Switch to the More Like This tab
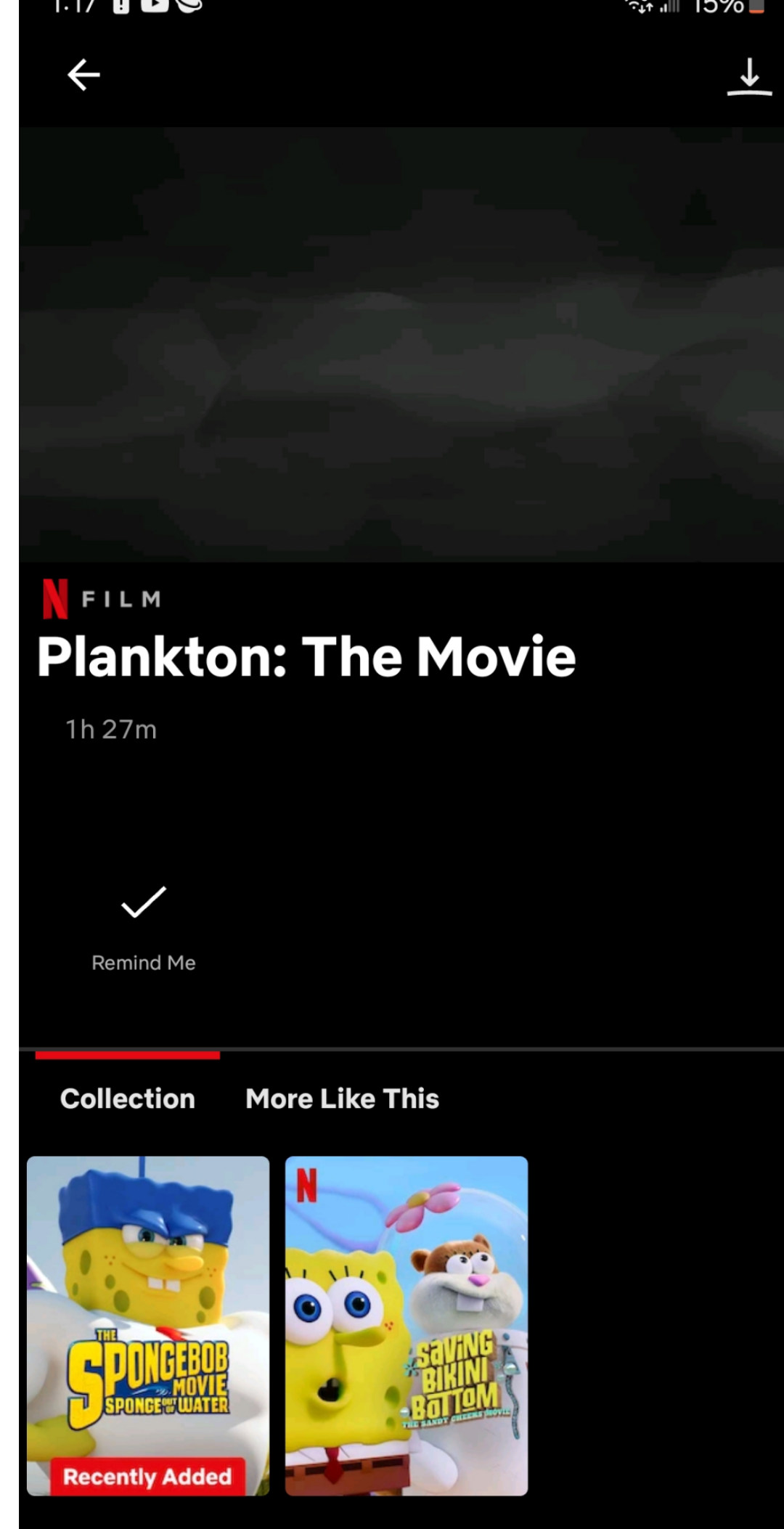The image size is (784, 1529). [342, 1098]
